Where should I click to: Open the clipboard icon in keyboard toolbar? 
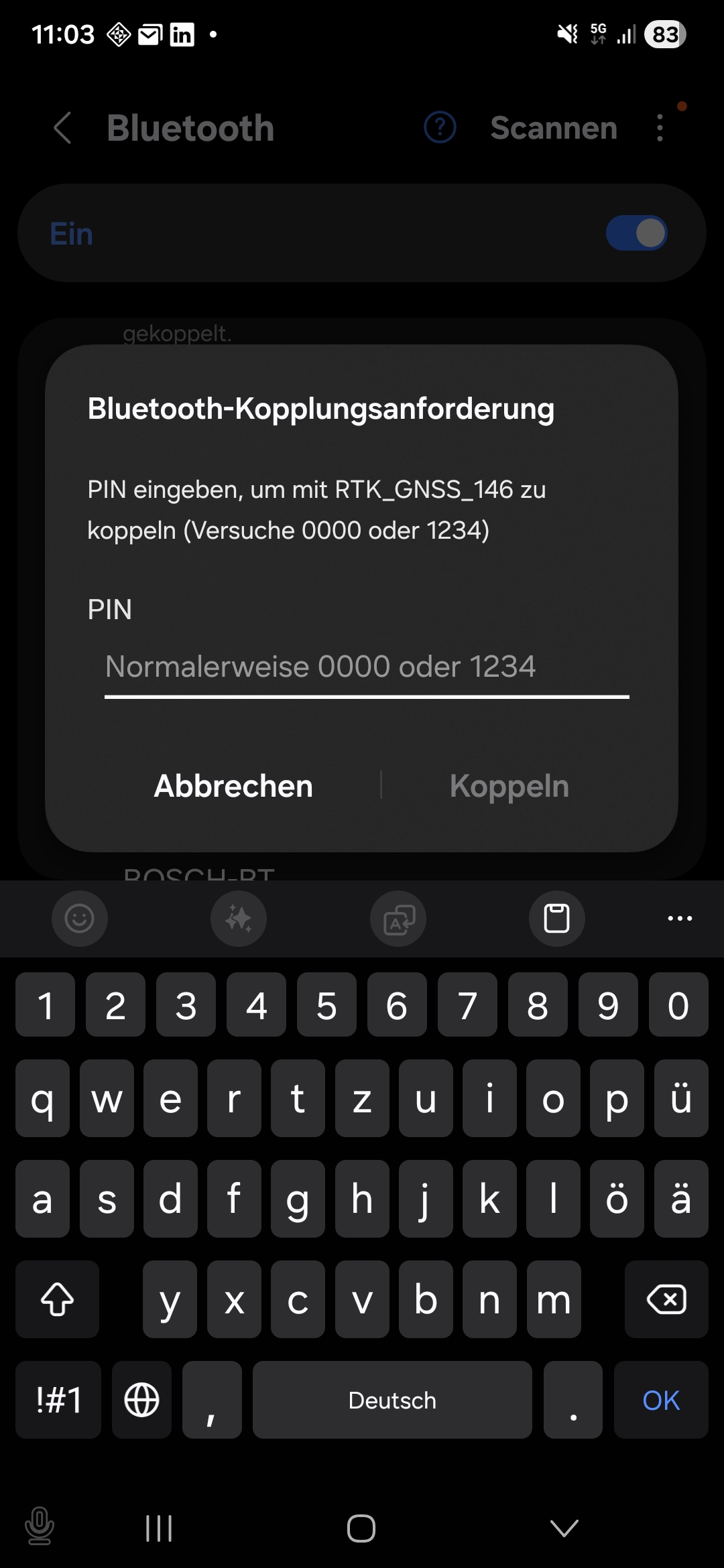click(556, 918)
